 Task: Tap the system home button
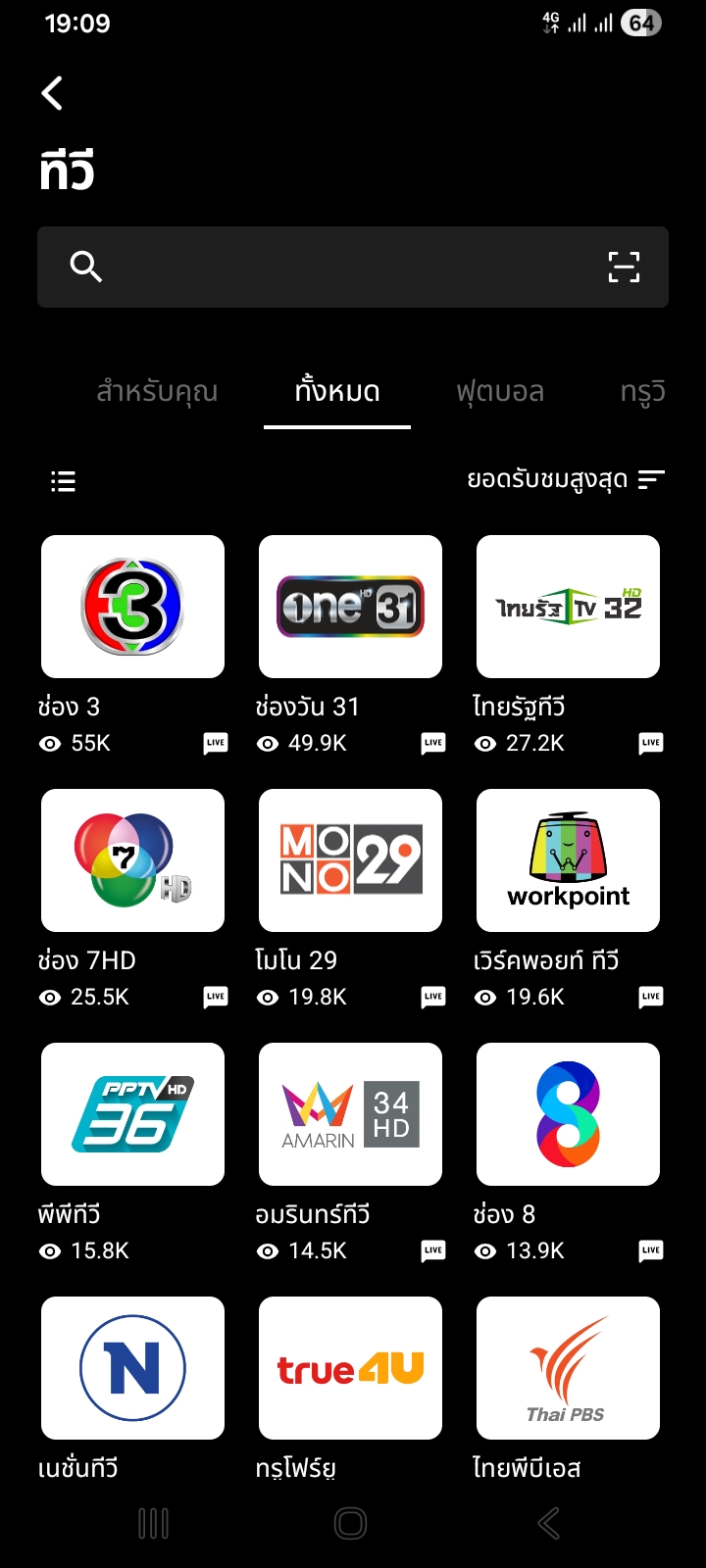click(350, 1523)
